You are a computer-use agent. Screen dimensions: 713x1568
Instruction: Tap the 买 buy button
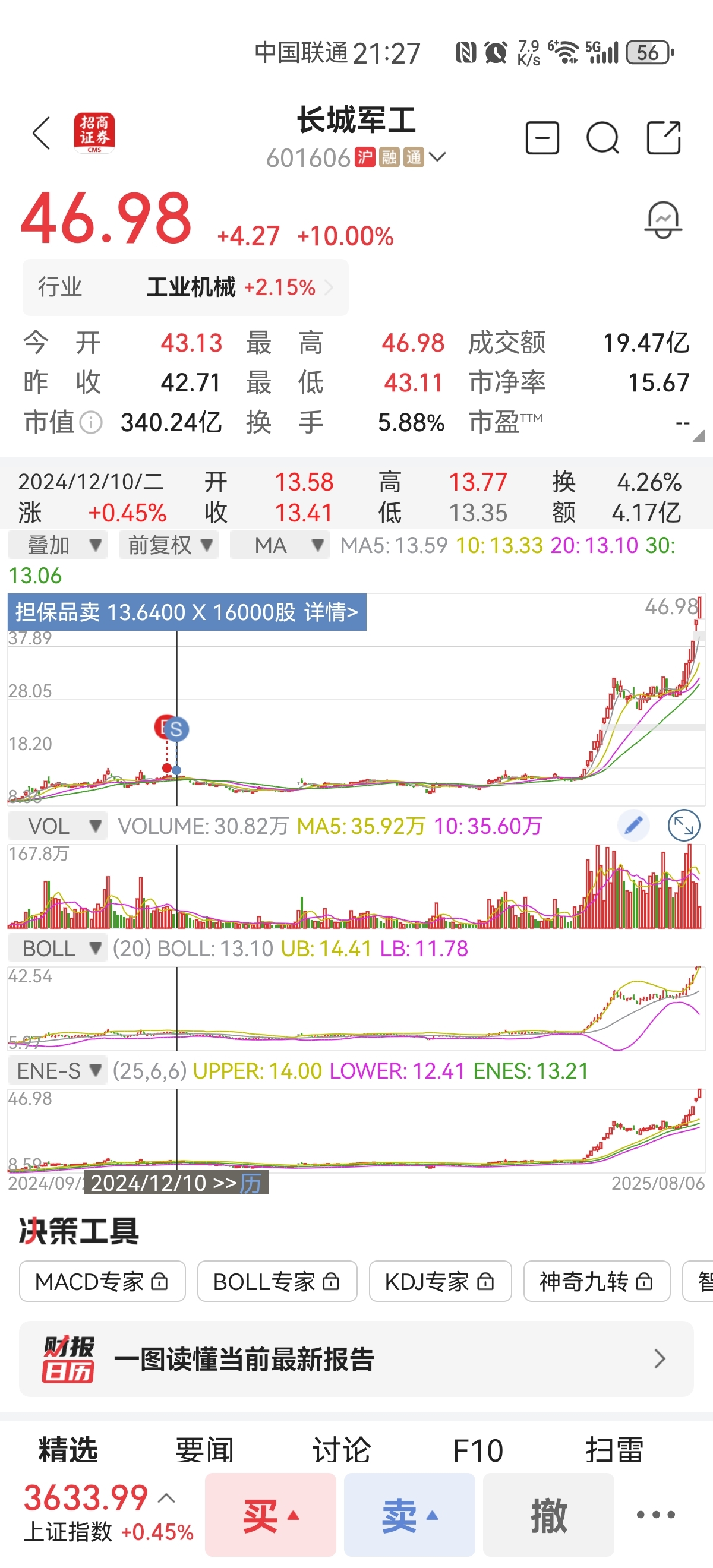(x=270, y=1515)
